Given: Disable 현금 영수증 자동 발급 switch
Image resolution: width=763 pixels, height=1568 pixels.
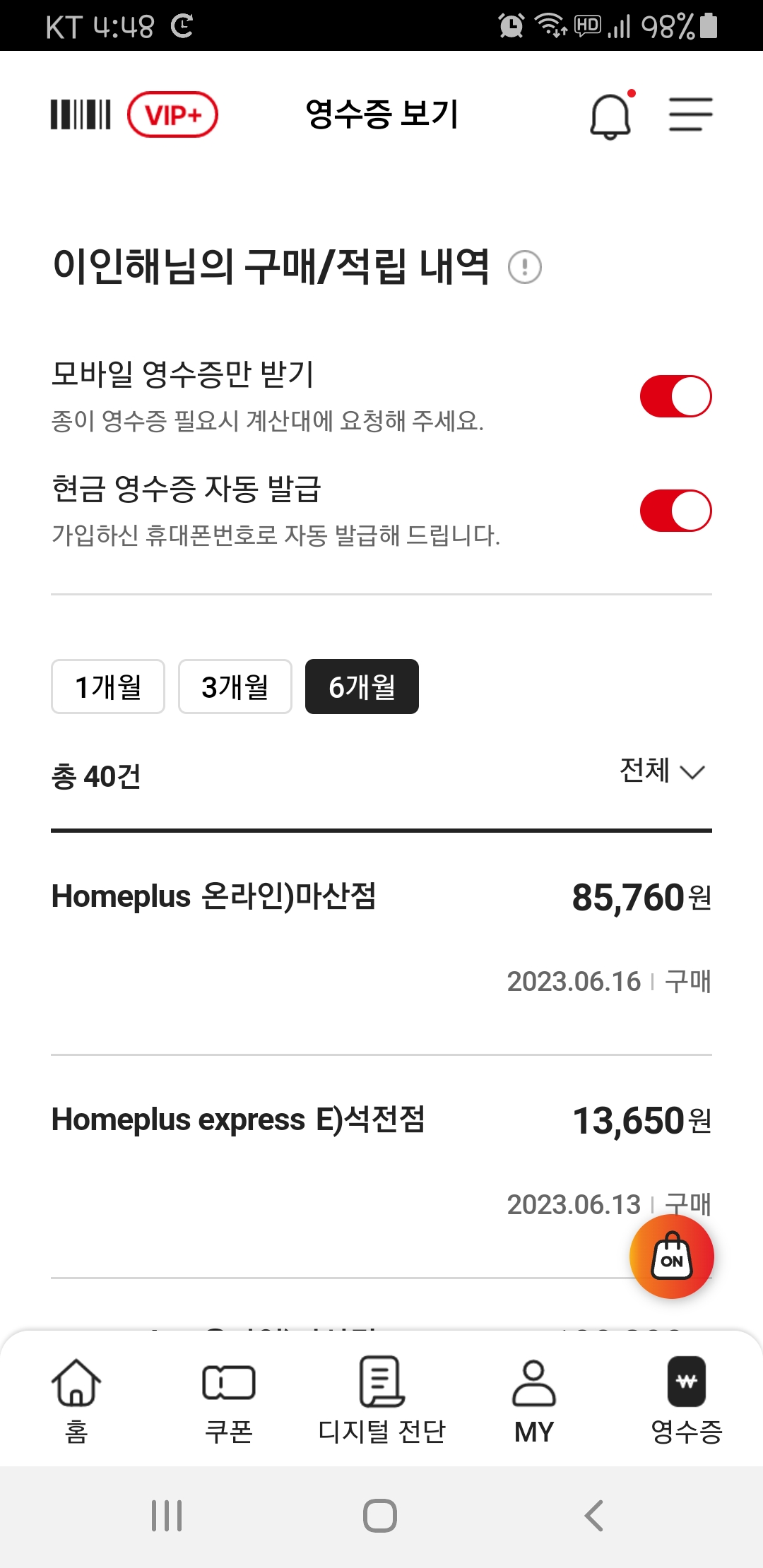Looking at the screenshot, I should (675, 511).
